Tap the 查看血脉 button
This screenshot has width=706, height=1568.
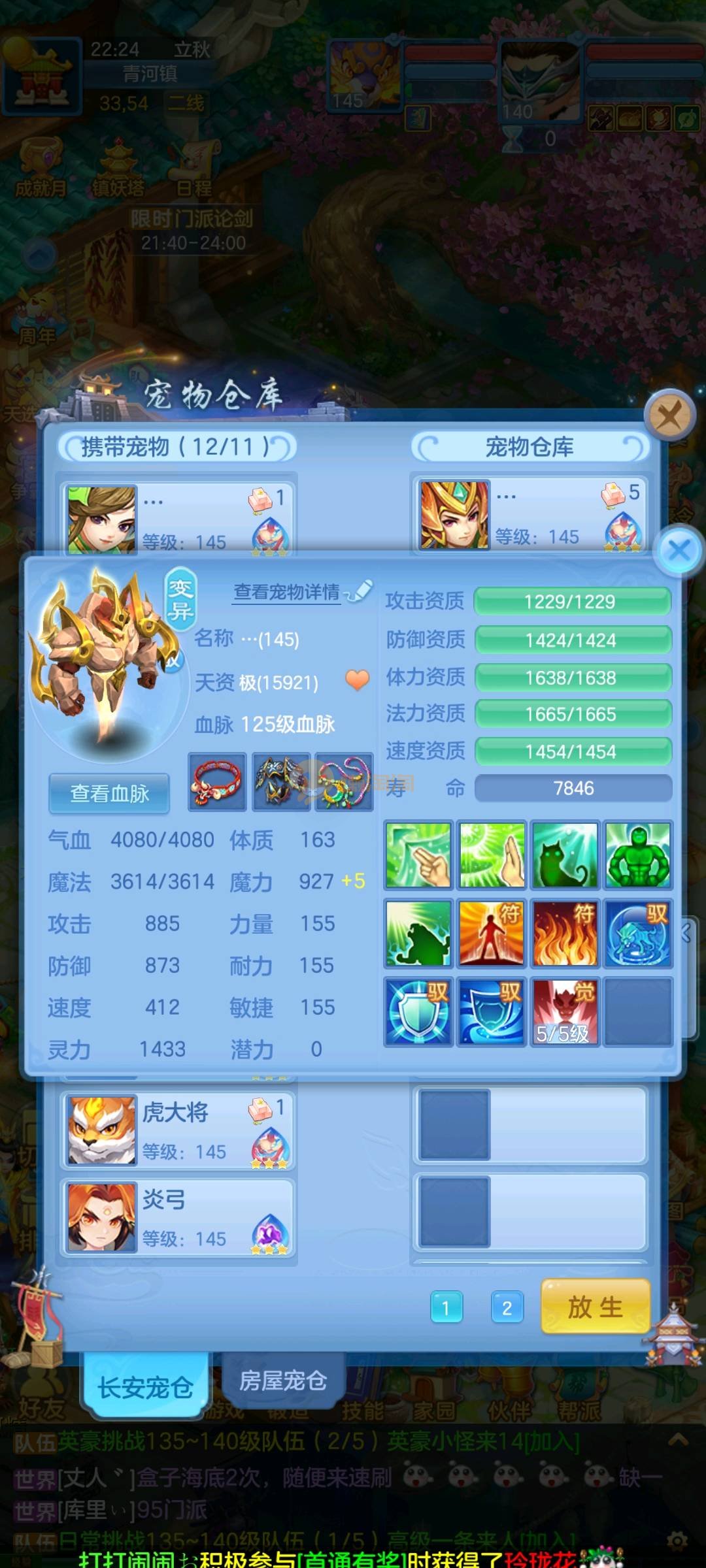[x=109, y=793]
